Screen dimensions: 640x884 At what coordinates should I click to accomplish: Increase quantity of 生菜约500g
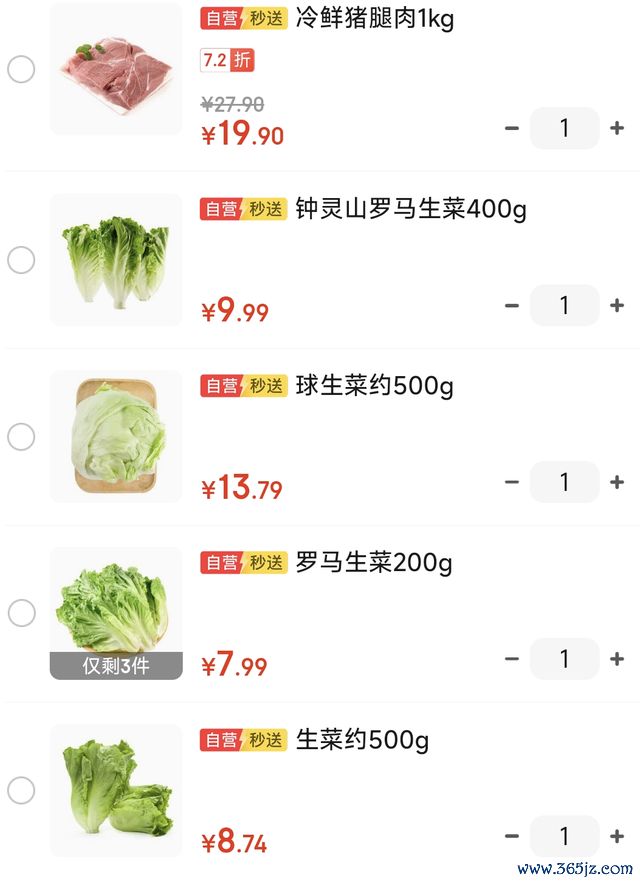pos(617,836)
